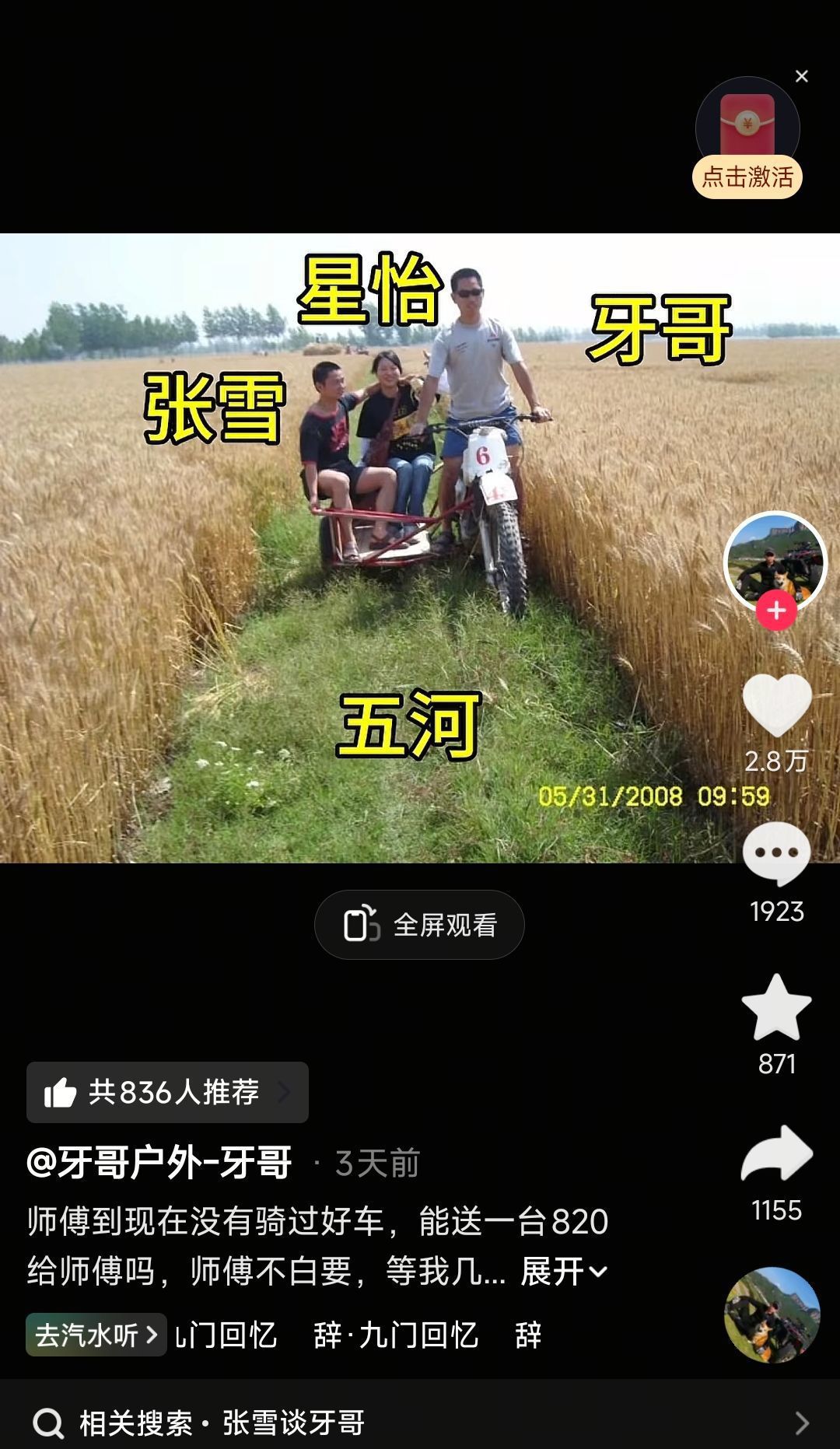Expand the full video caption
Image resolution: width=840 pixels, height=1449 pixels.
pyautogui.click(x=563, y=1272)
